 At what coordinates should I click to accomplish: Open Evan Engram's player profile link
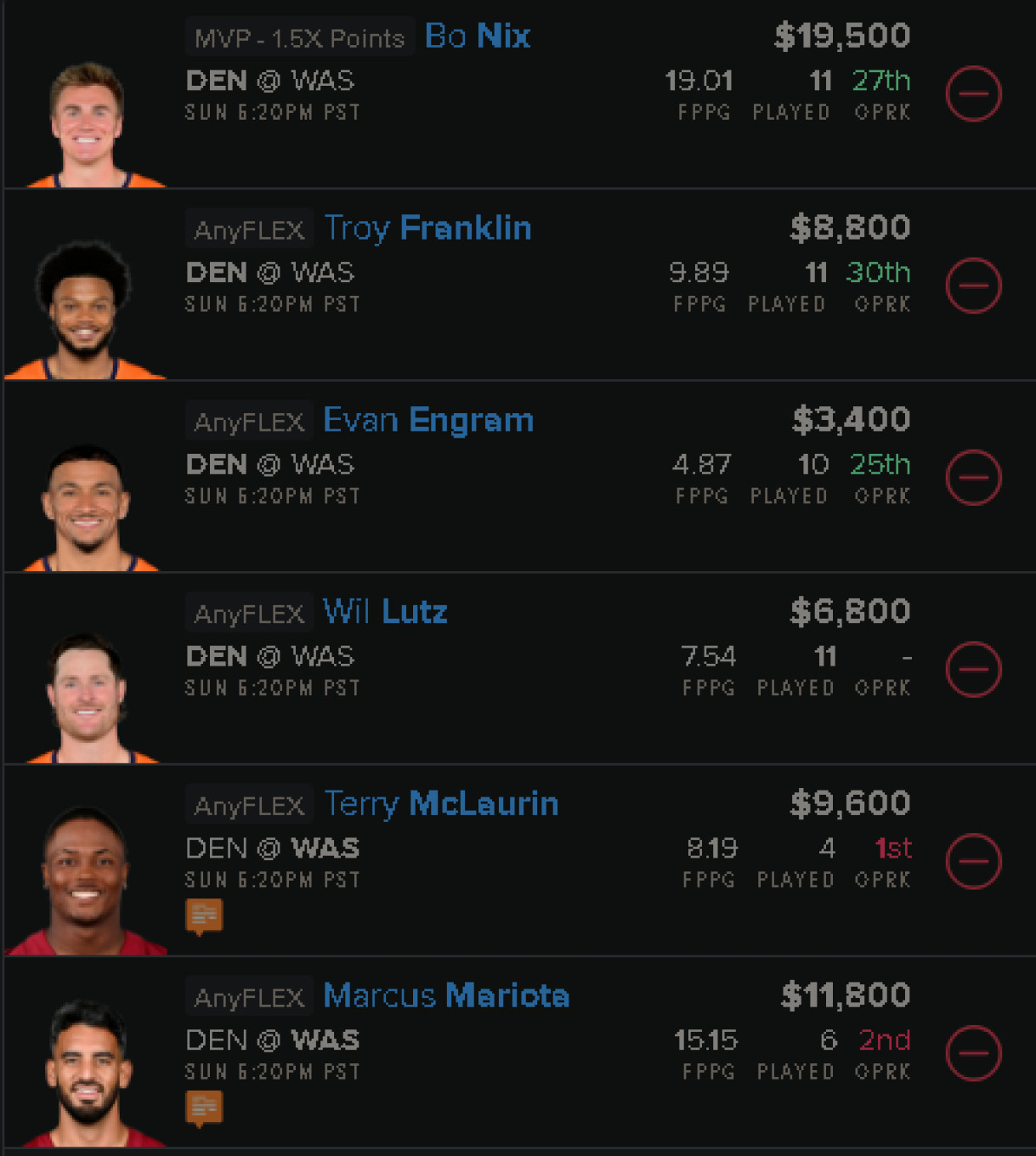tap(427, 420)
